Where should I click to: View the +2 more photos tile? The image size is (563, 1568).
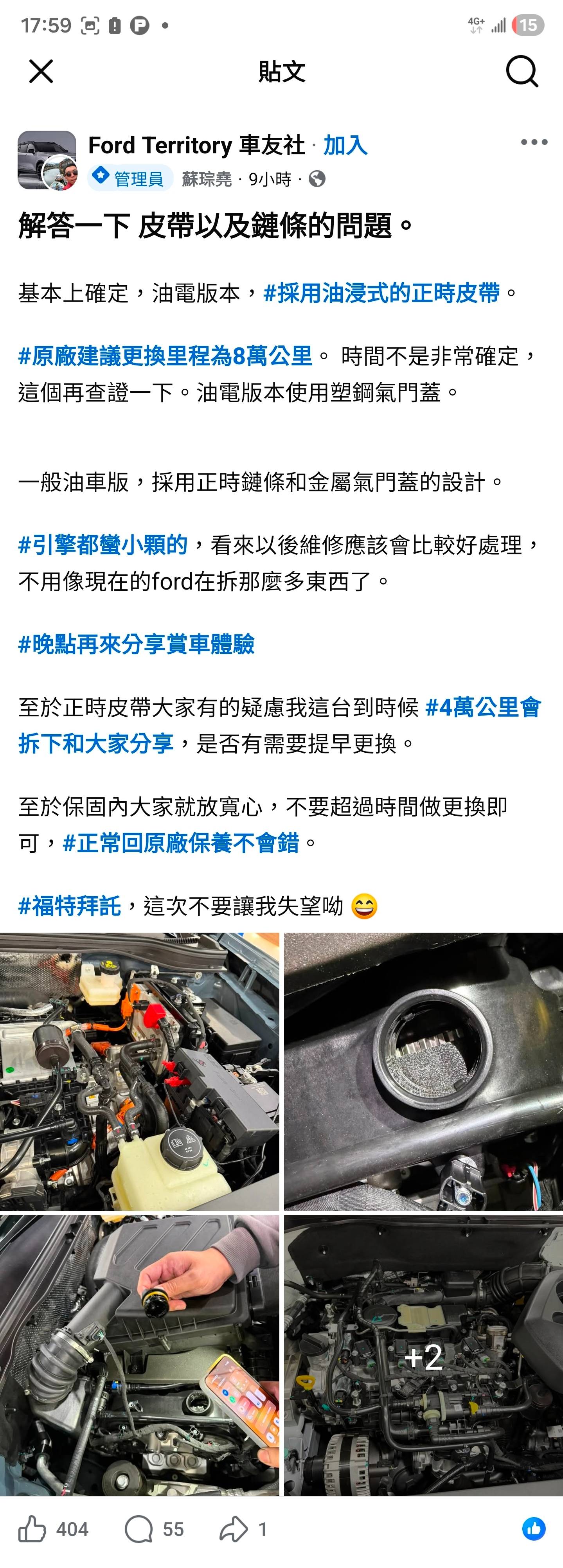pyautogui.click(x=424, y=1355)
